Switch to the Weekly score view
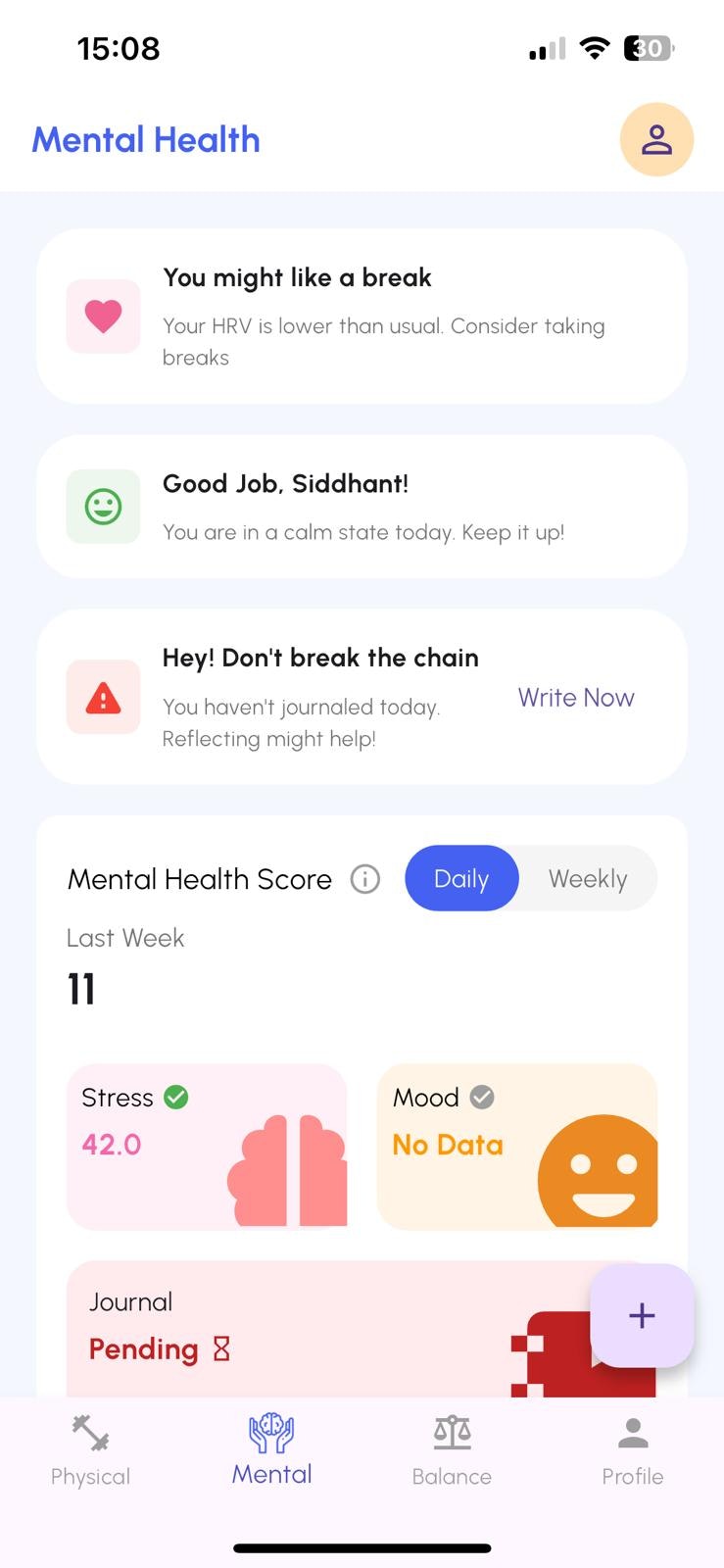 tap(588, 878)
